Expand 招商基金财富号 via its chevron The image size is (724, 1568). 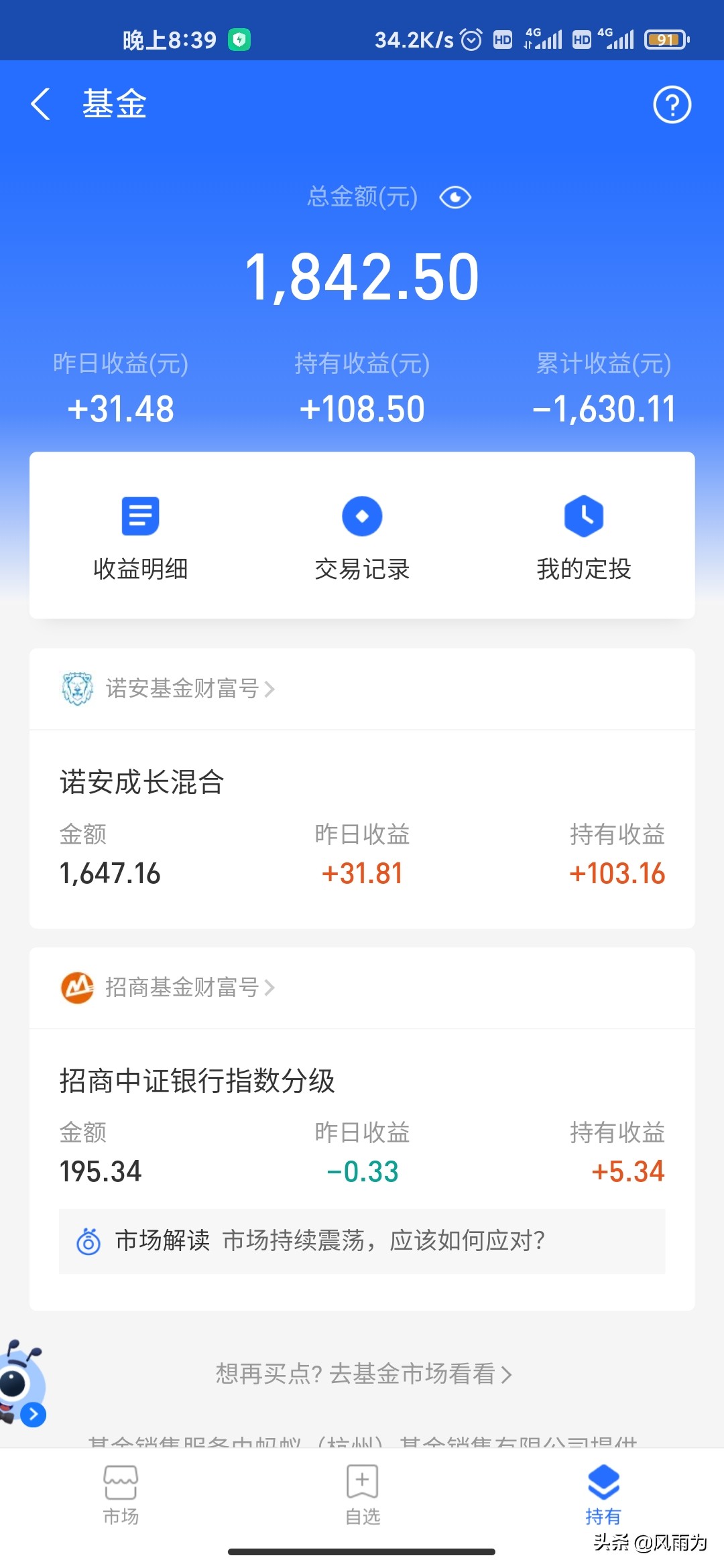[271, 987]
